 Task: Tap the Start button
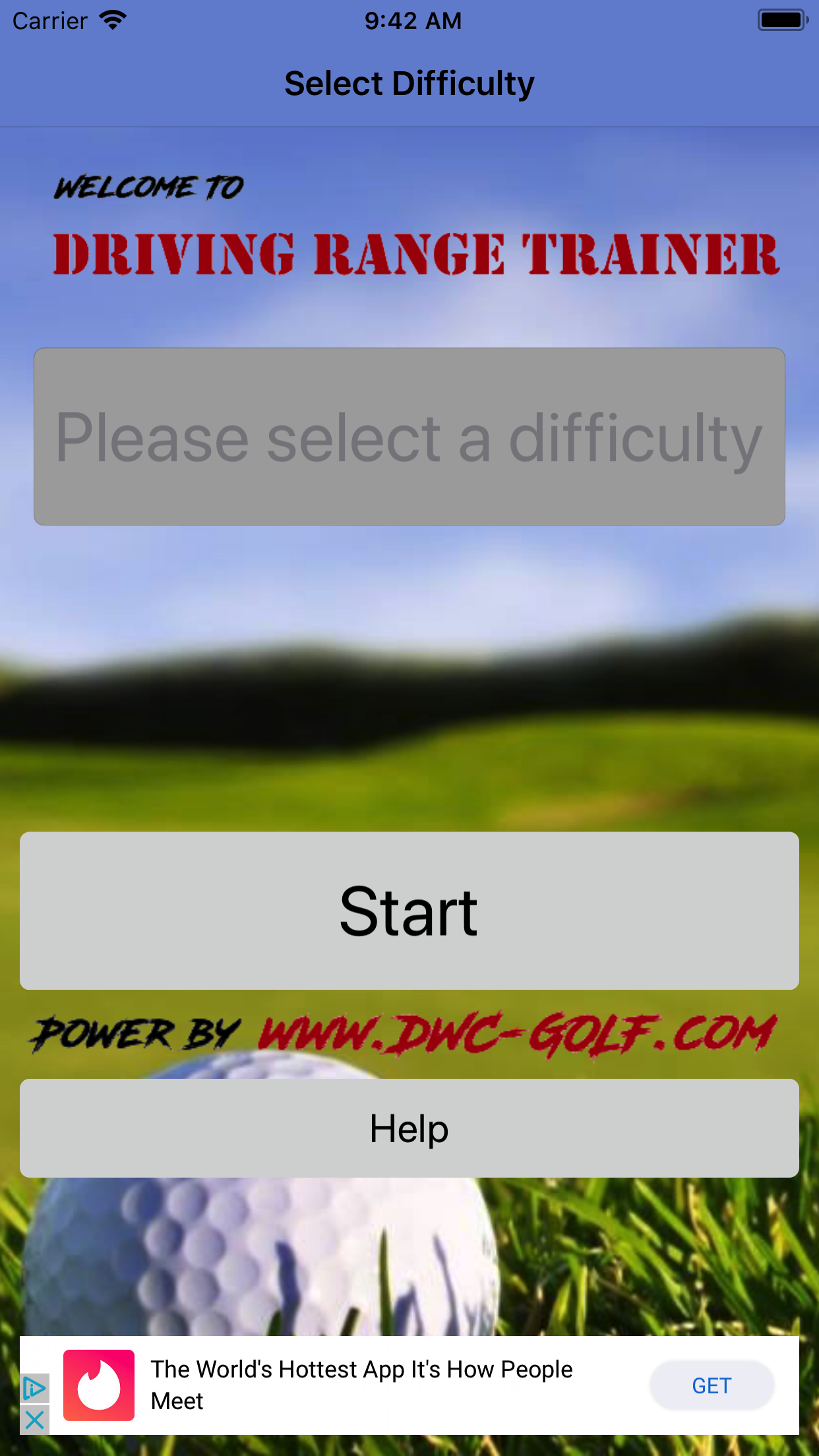coord(409,911)
